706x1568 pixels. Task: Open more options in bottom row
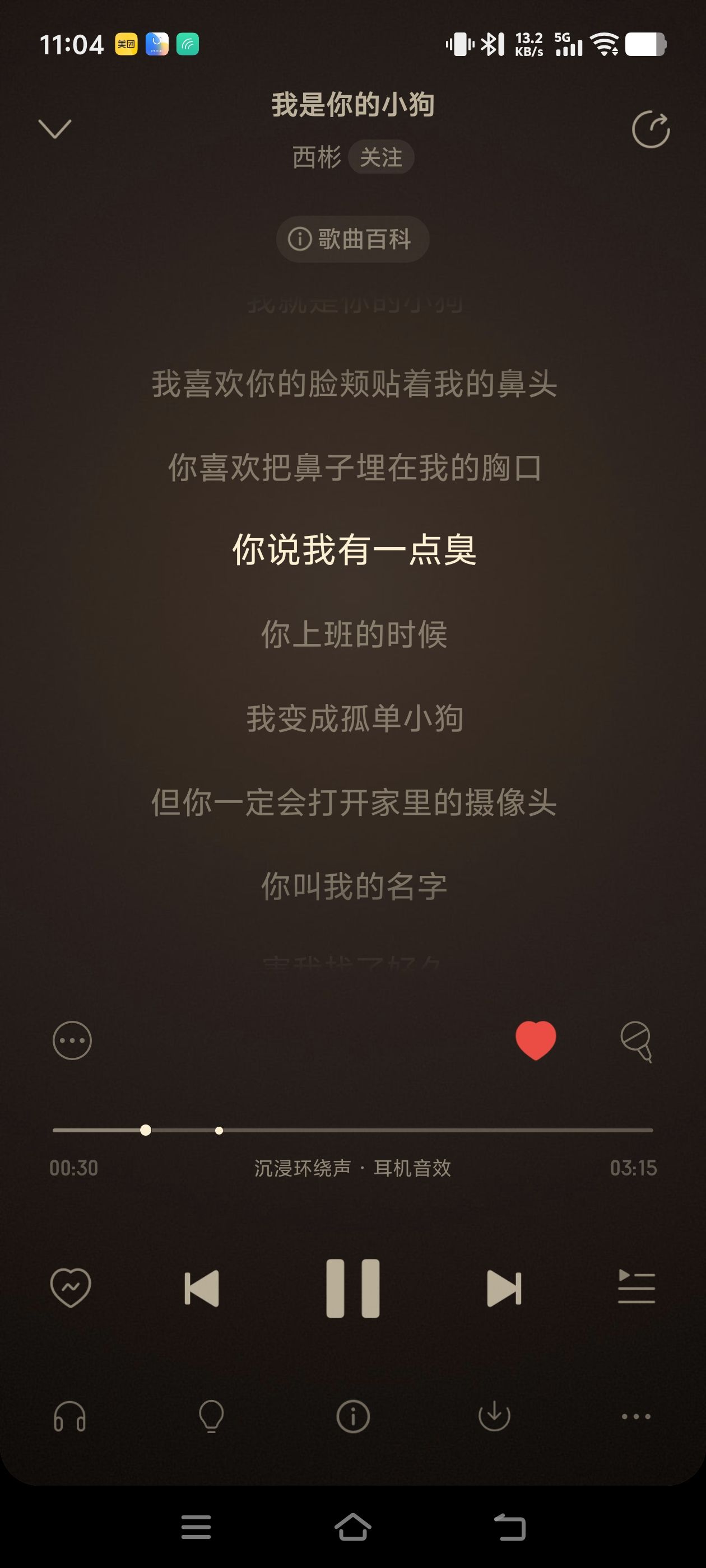(636, 1416)
